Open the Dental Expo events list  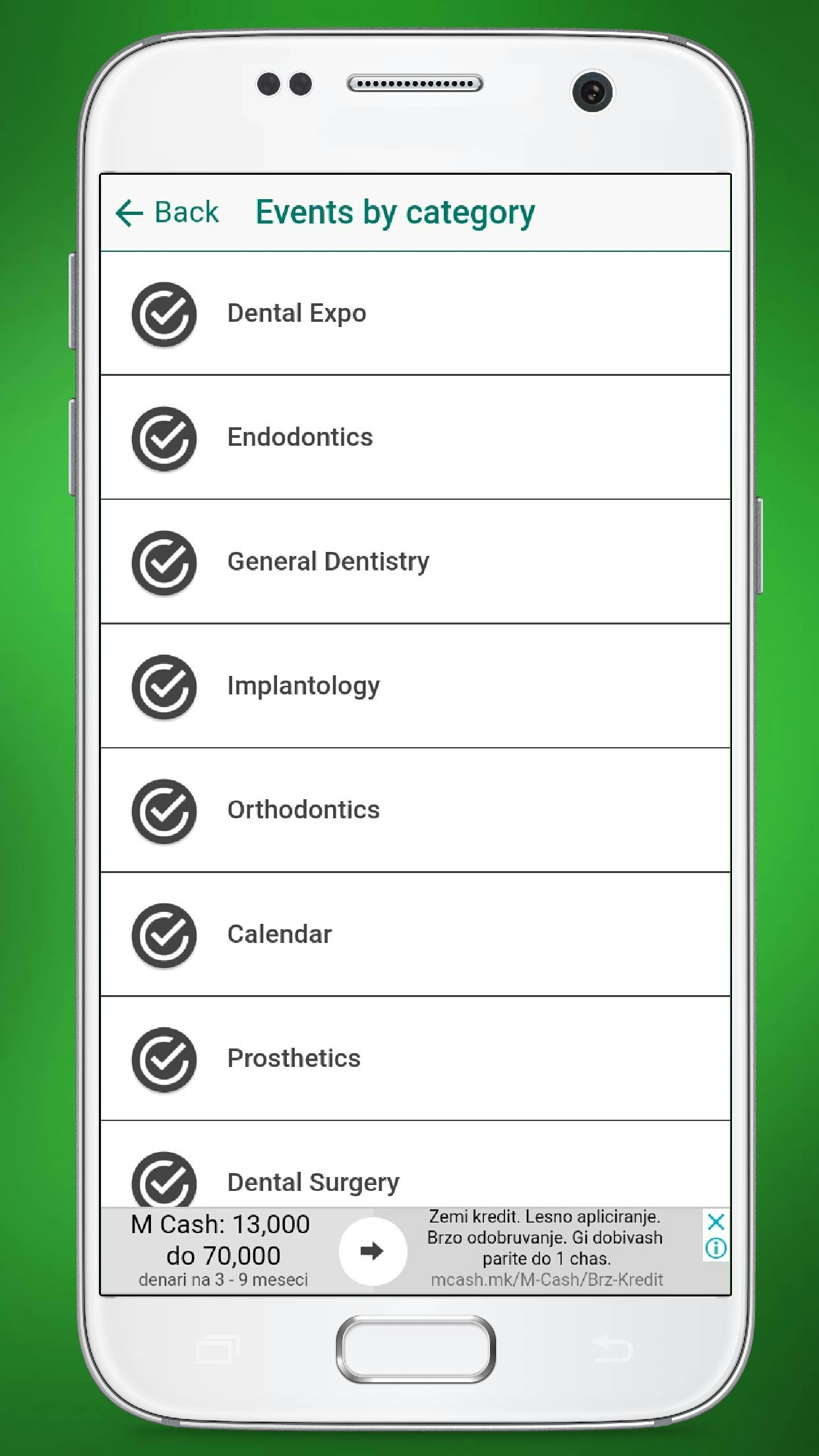click(414, 315)
